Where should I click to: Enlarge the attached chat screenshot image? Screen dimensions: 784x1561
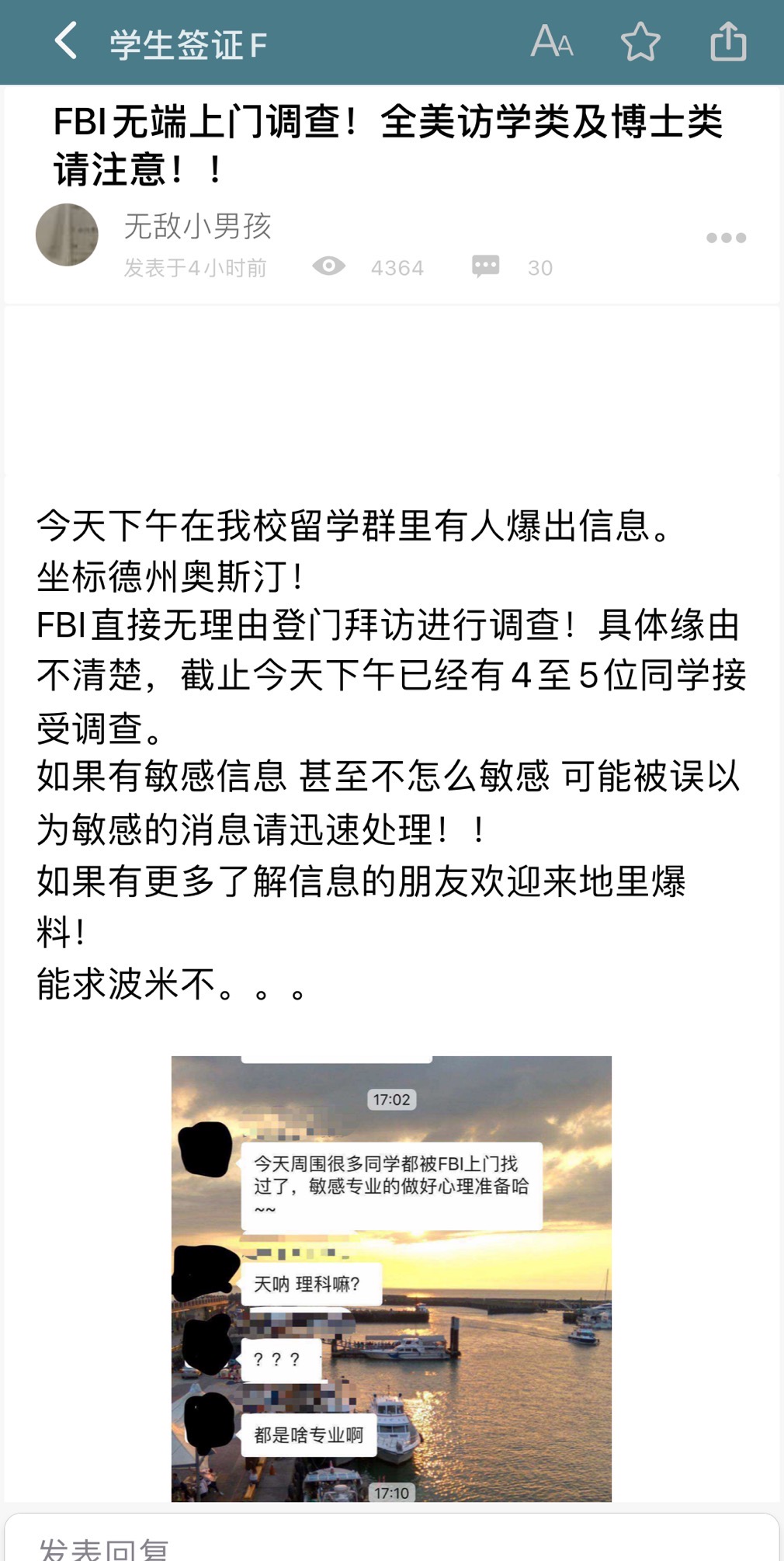pyautogui.click(x=391, y=1278)
